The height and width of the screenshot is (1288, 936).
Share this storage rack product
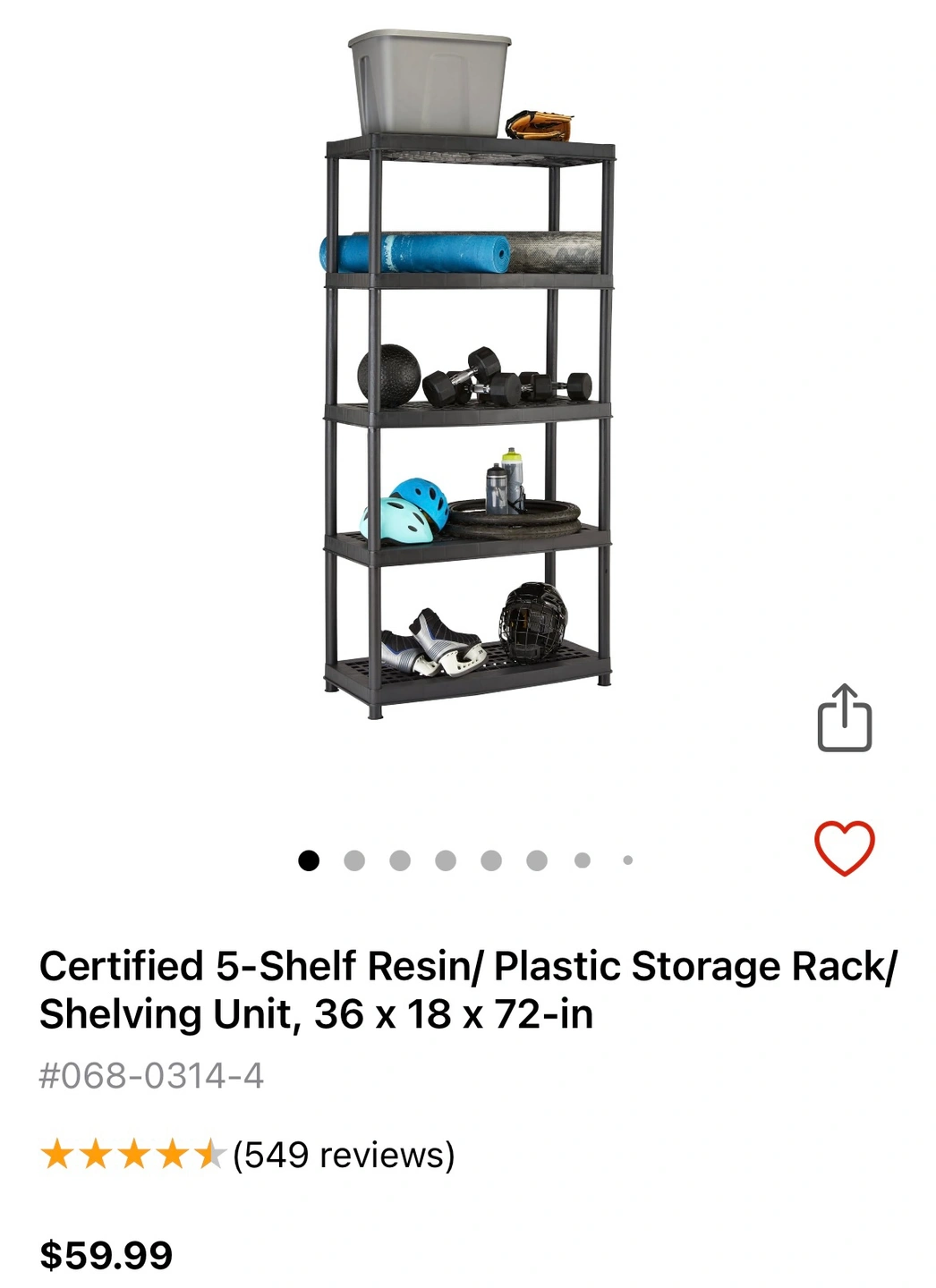coord(844,718)
